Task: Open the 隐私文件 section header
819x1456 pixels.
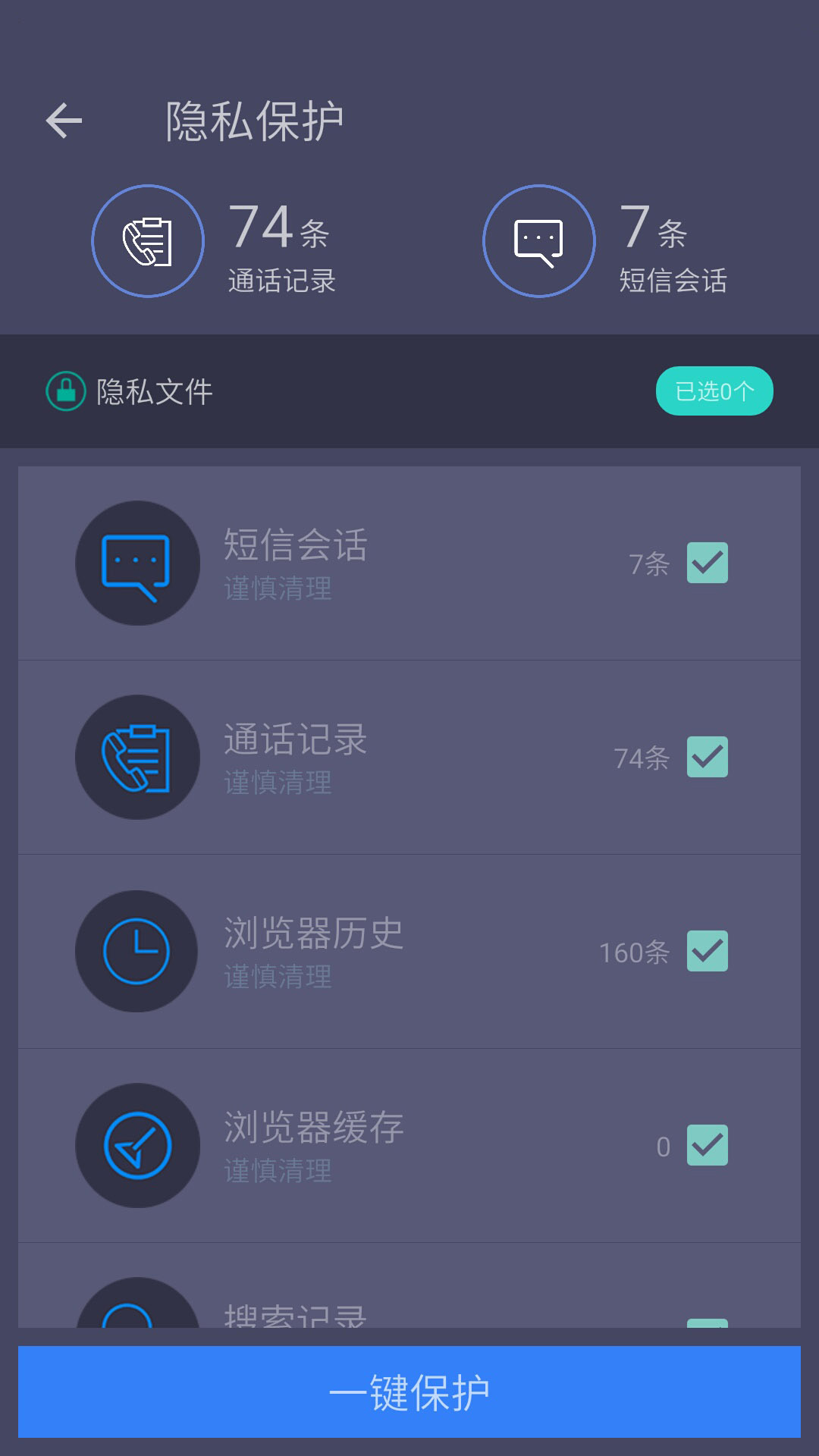Action: pos(152,390)
